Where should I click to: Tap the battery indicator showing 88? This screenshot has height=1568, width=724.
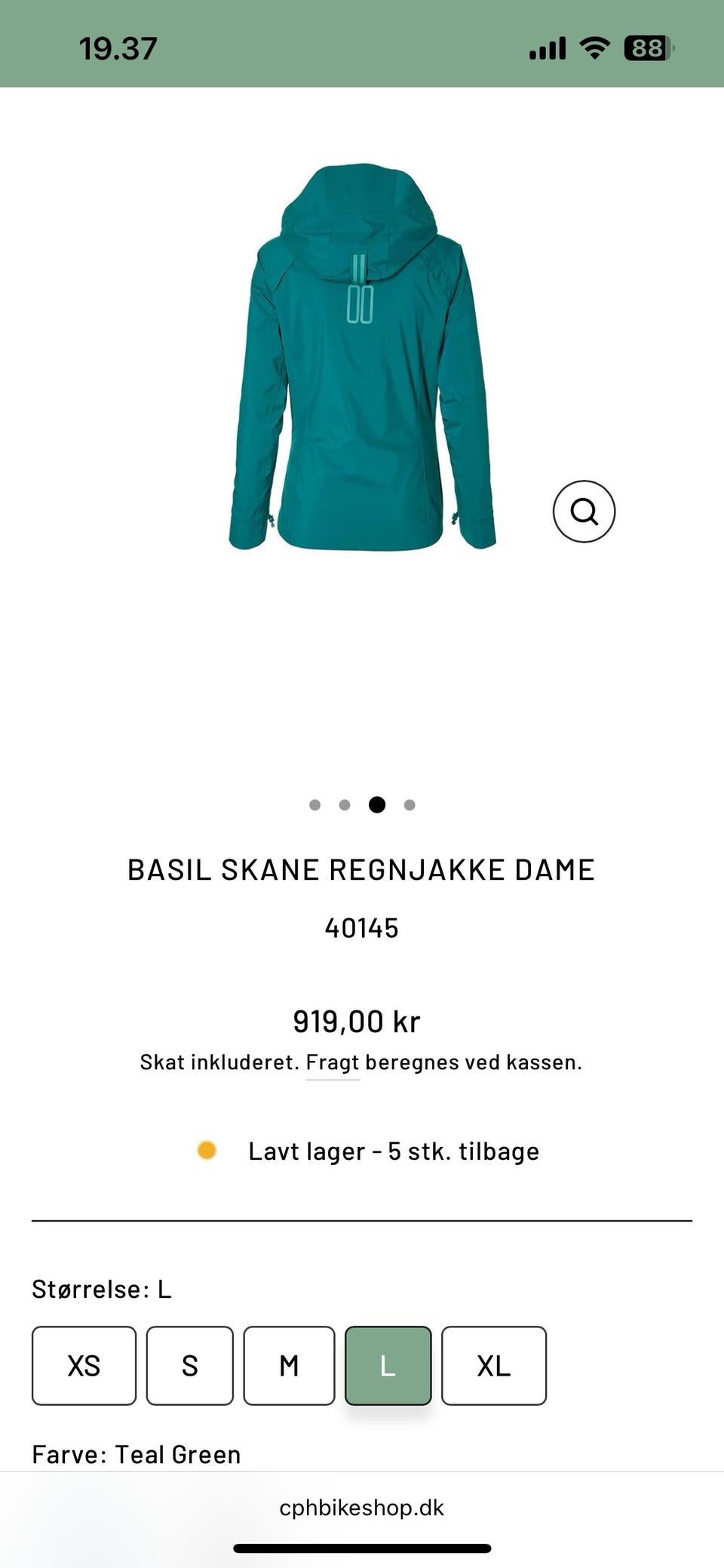click(646, 47)
